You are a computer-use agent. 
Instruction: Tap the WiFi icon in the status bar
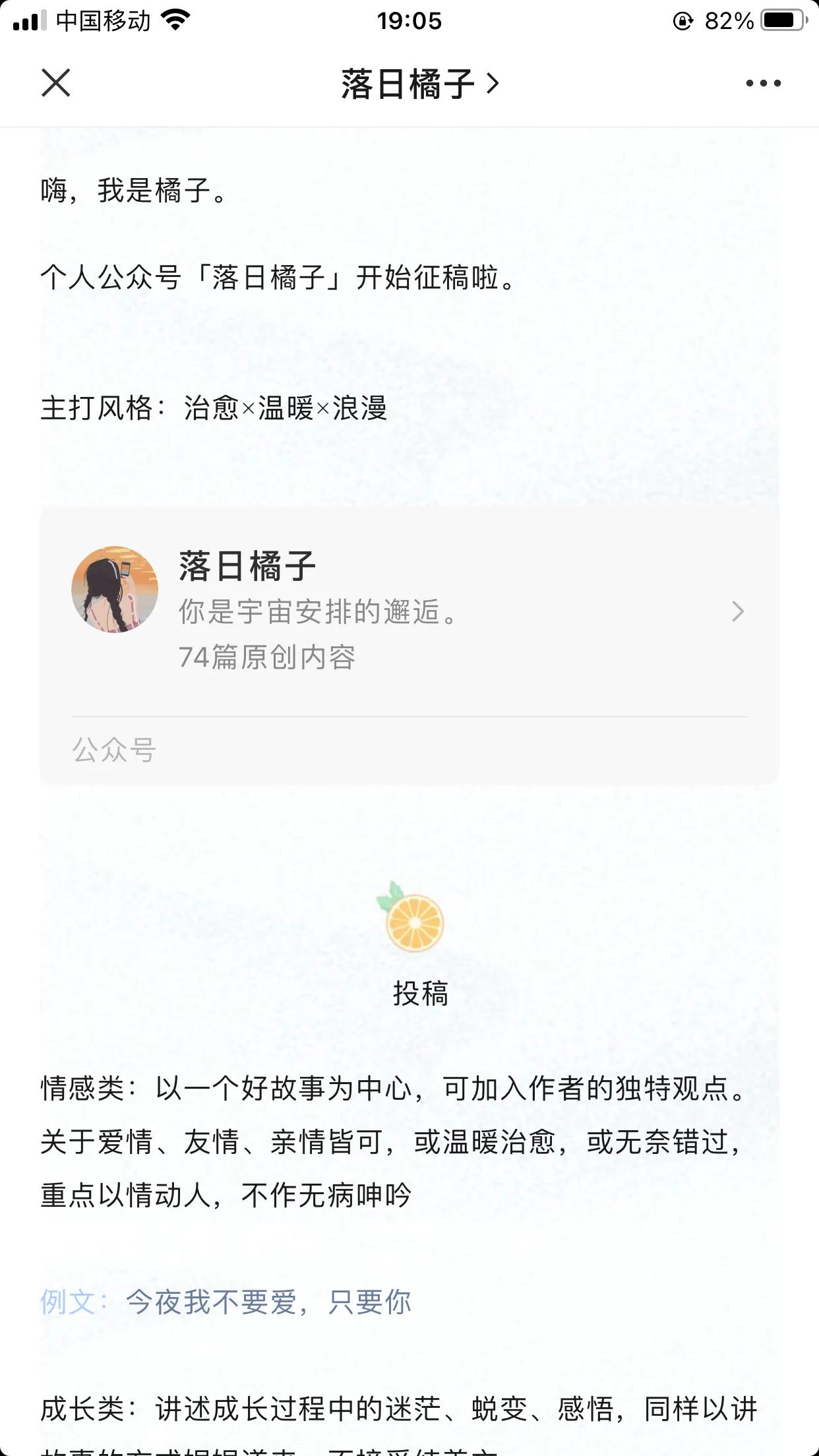(175, 20)
